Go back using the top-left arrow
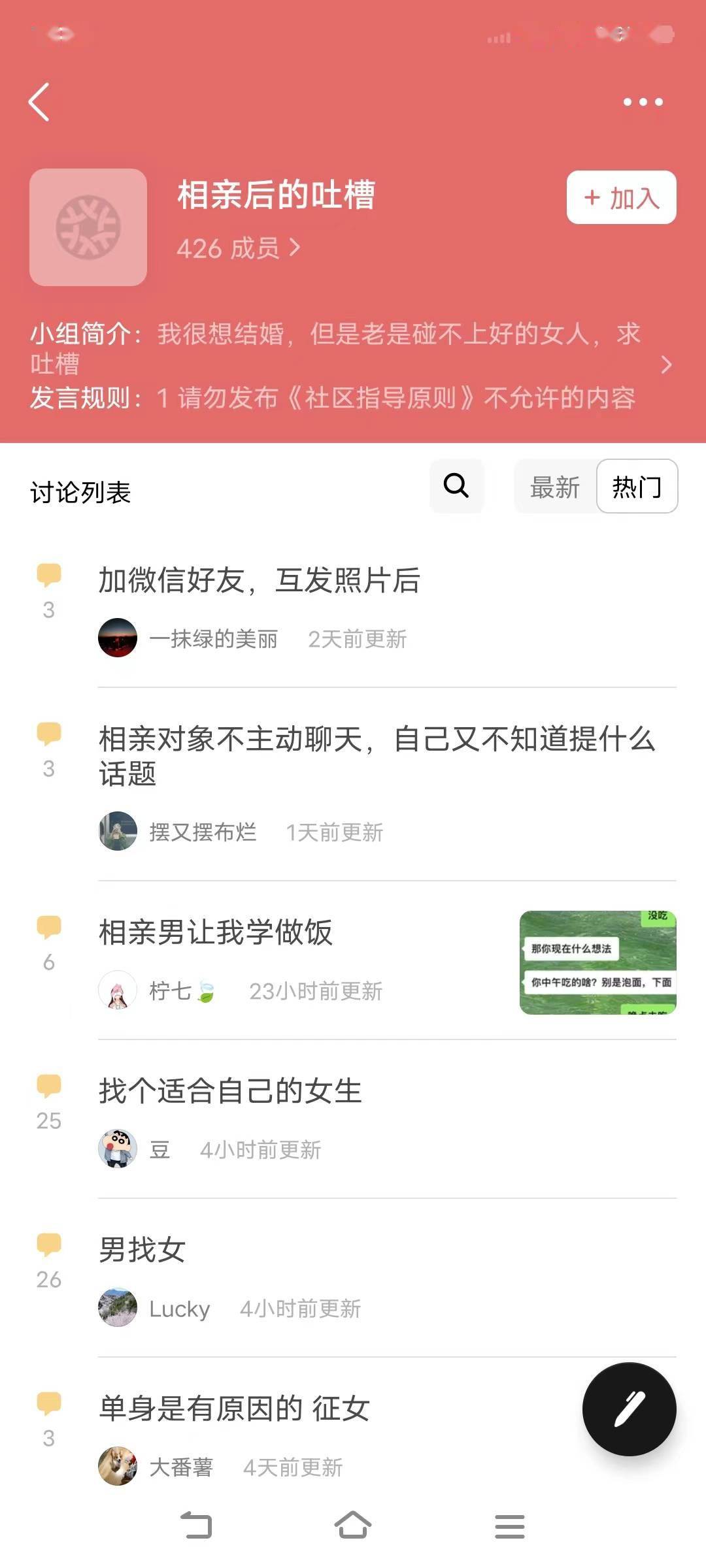The image size is (706, 1568). 39,102
